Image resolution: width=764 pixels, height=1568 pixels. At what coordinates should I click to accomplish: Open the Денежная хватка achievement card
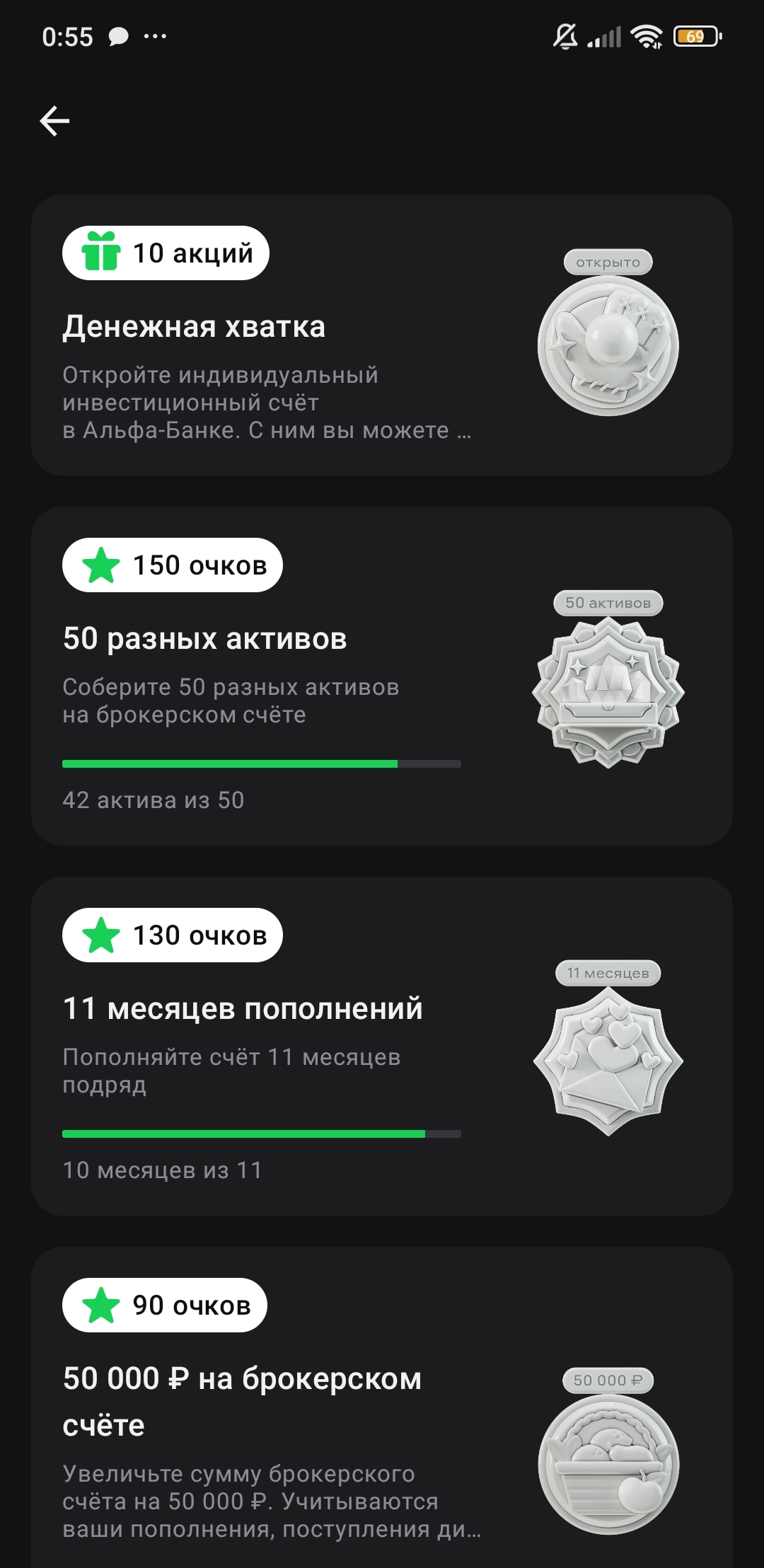click(381, 335)
